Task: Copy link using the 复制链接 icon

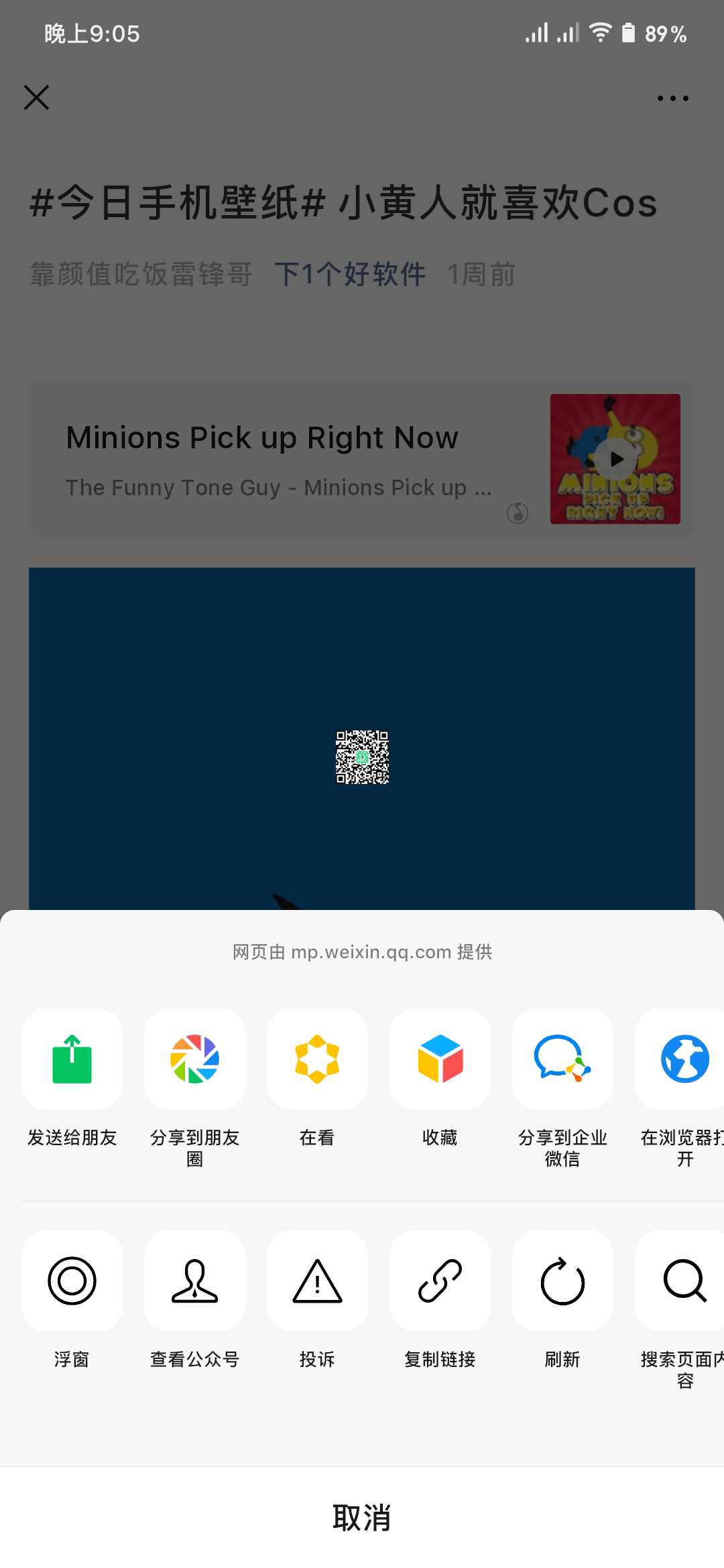Action: pyautogui.click(x=440, y=1280)
